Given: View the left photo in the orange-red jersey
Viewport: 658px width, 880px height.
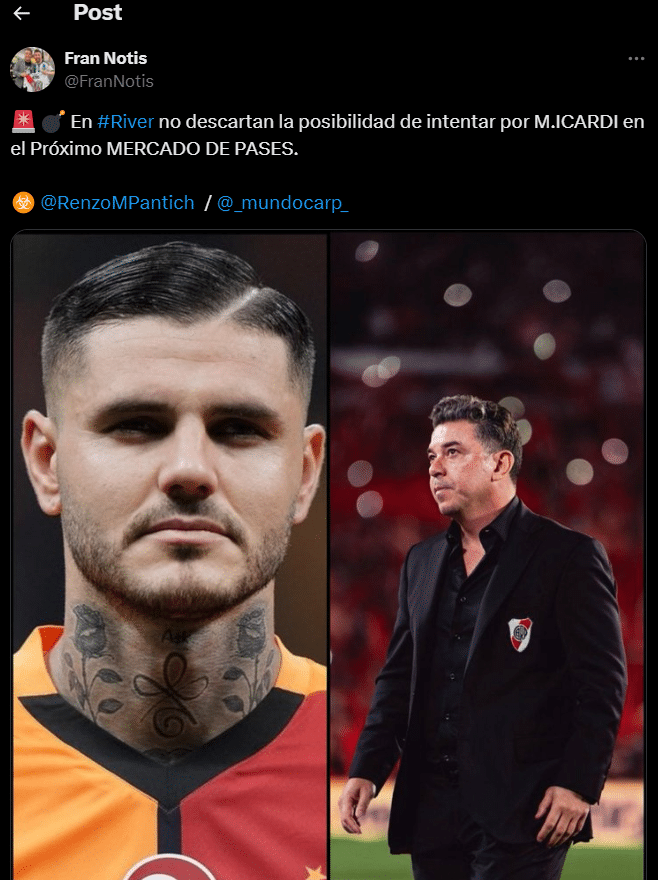Looking at the screenshot, I should coord(170,556).
